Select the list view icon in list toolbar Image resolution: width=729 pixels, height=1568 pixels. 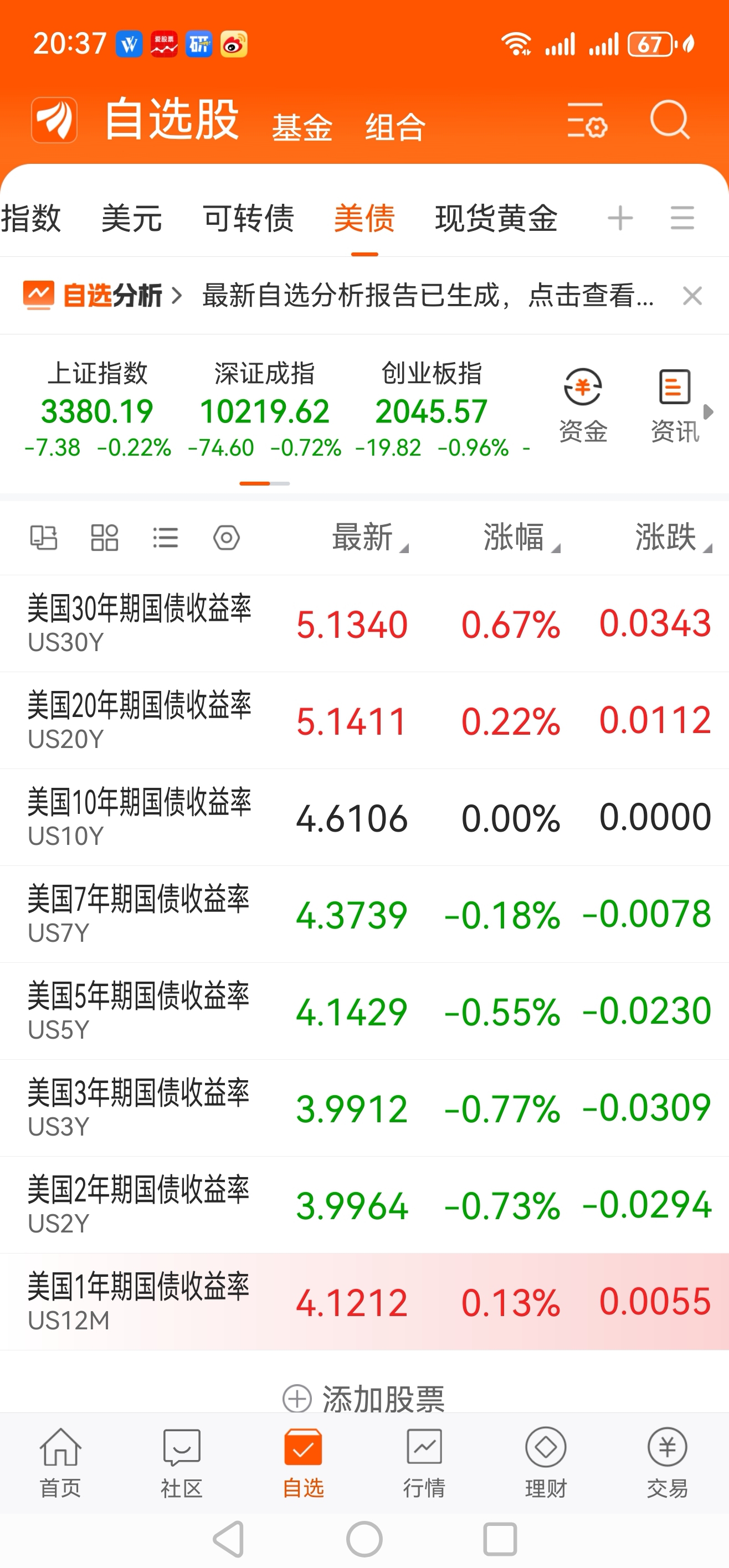click(165, 538)
